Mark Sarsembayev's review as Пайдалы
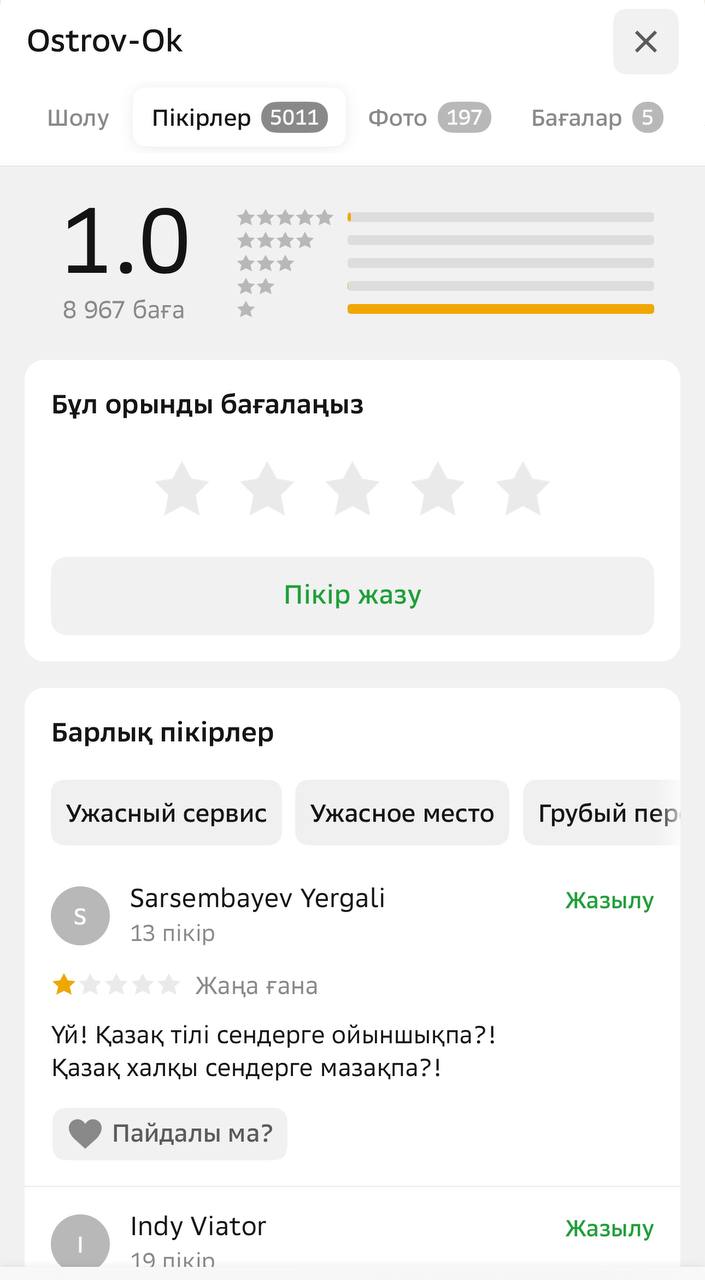Viewport: 705px width, 1280px height. coord(169,1133)
